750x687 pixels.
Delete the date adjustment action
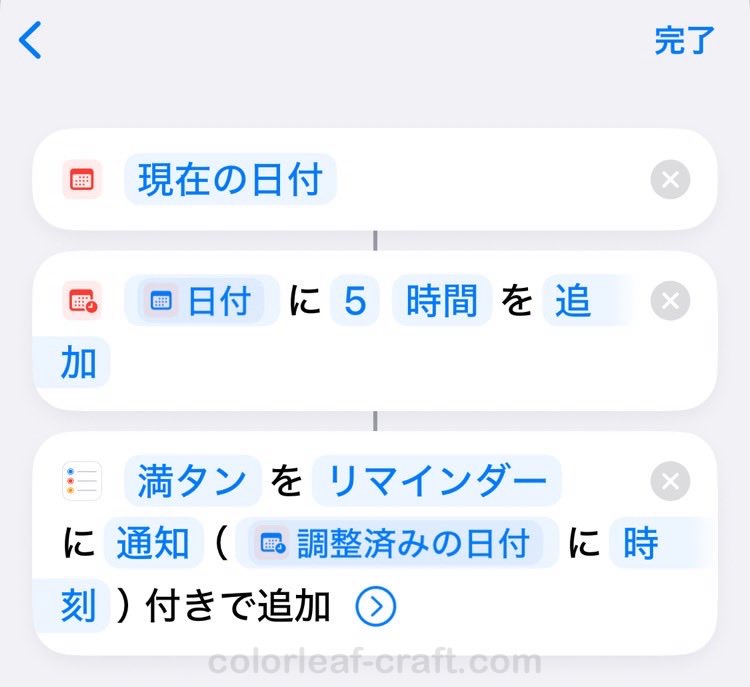(x=670, y=301)
